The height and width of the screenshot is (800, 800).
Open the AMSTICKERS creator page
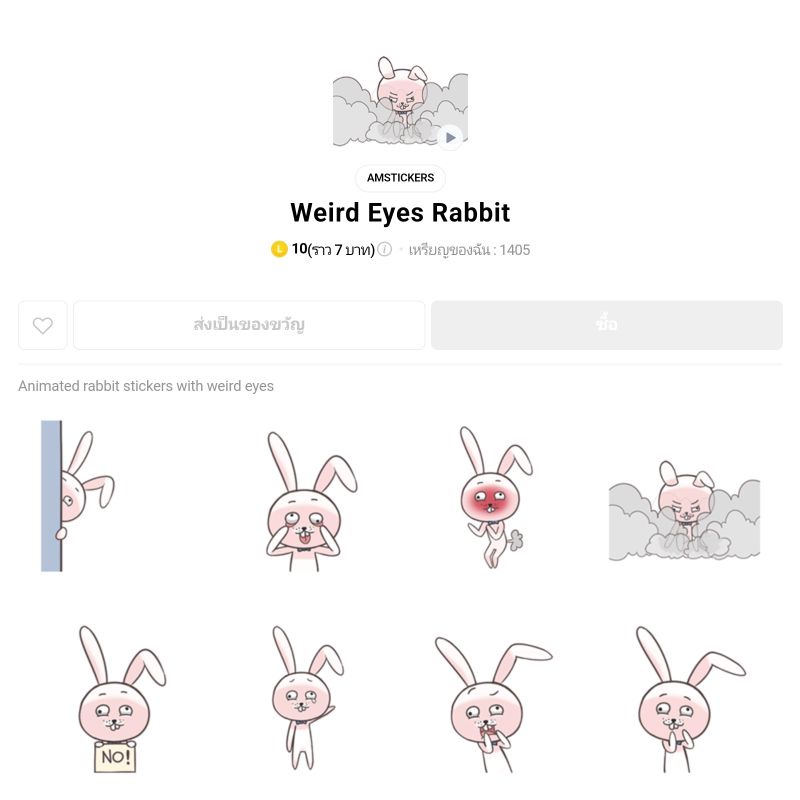[x=400, y=178]
